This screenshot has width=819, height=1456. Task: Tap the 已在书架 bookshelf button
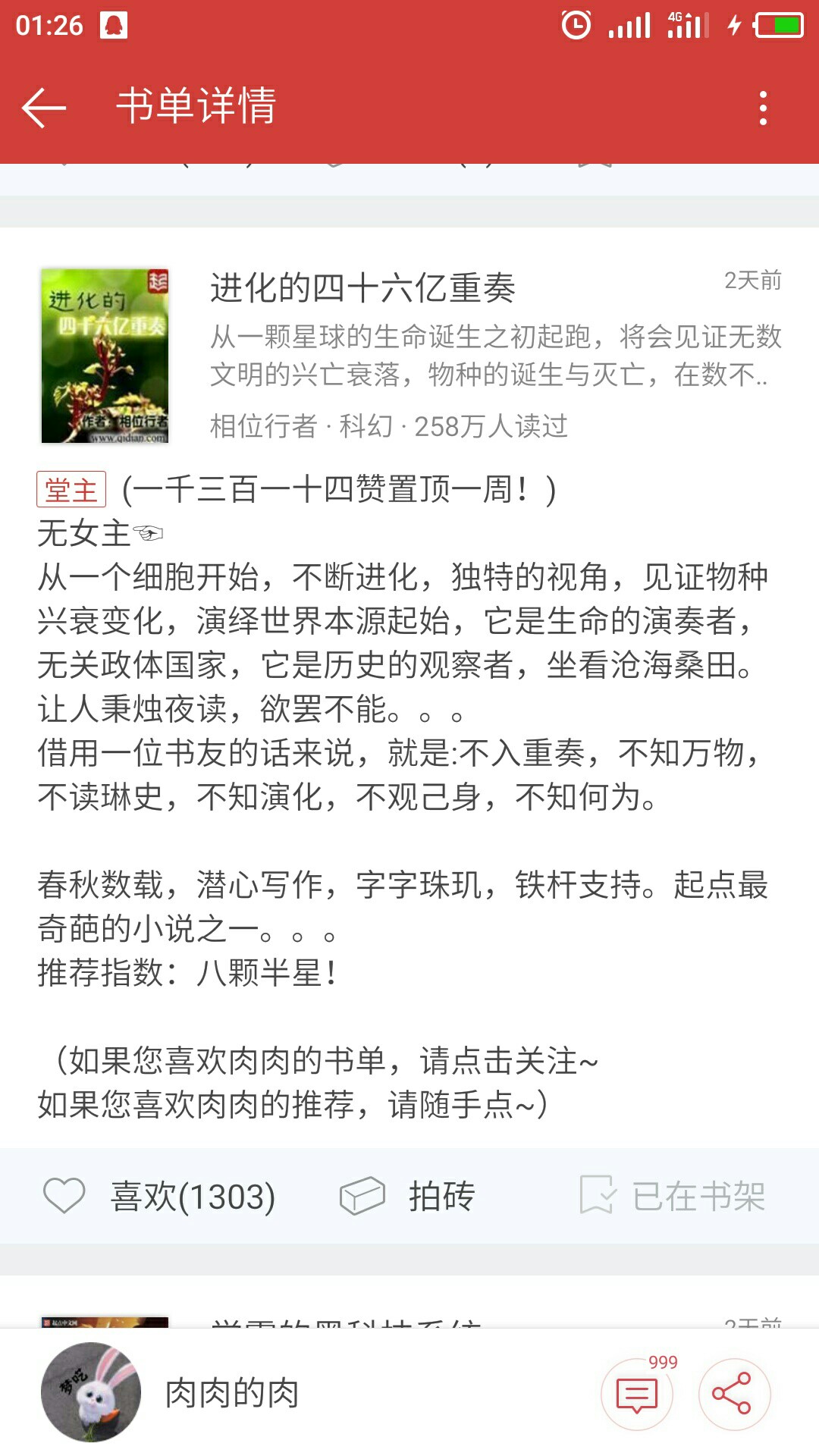click(673, 1197)
